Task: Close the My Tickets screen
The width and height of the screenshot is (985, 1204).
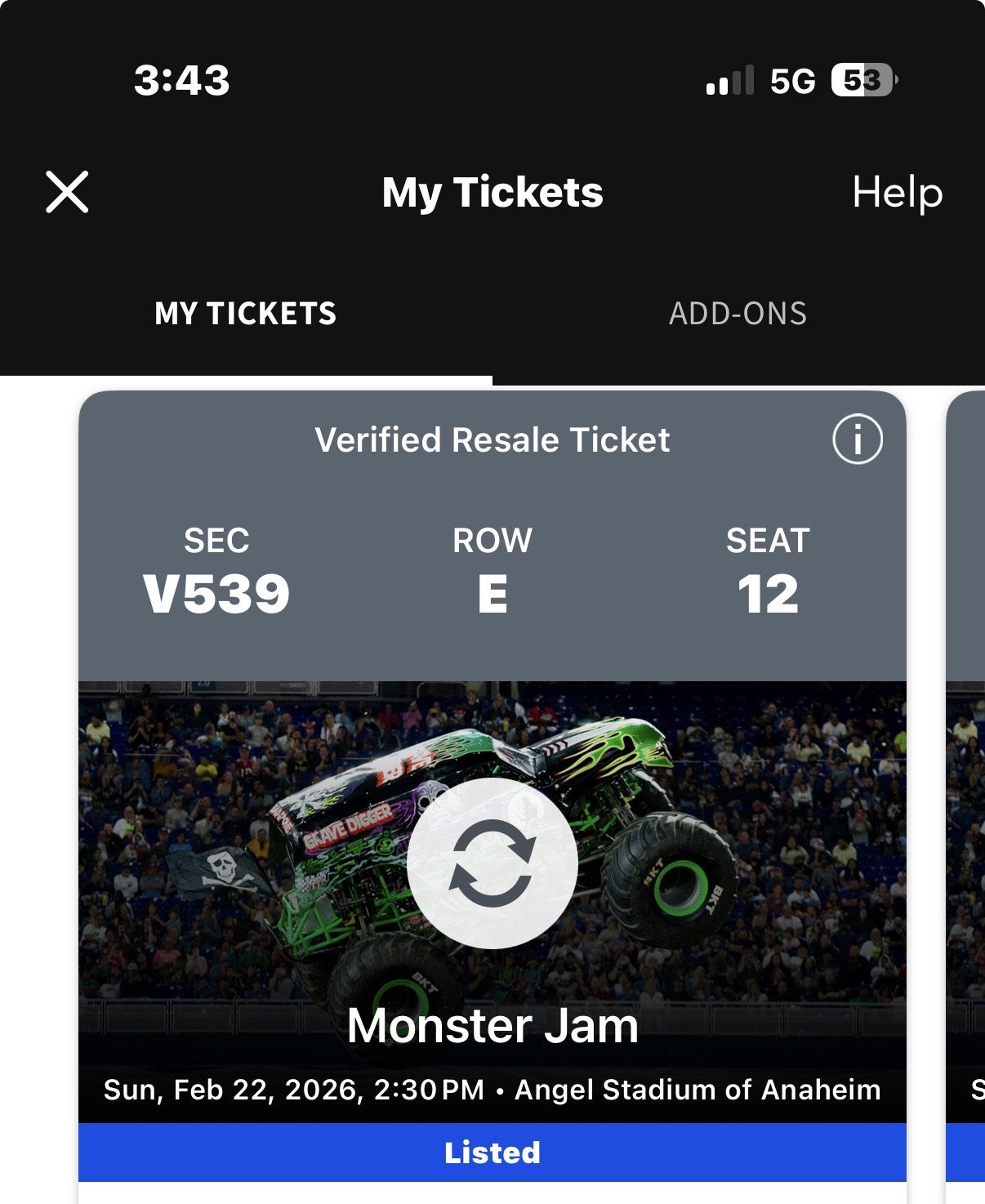Action: tap(67, 192)
